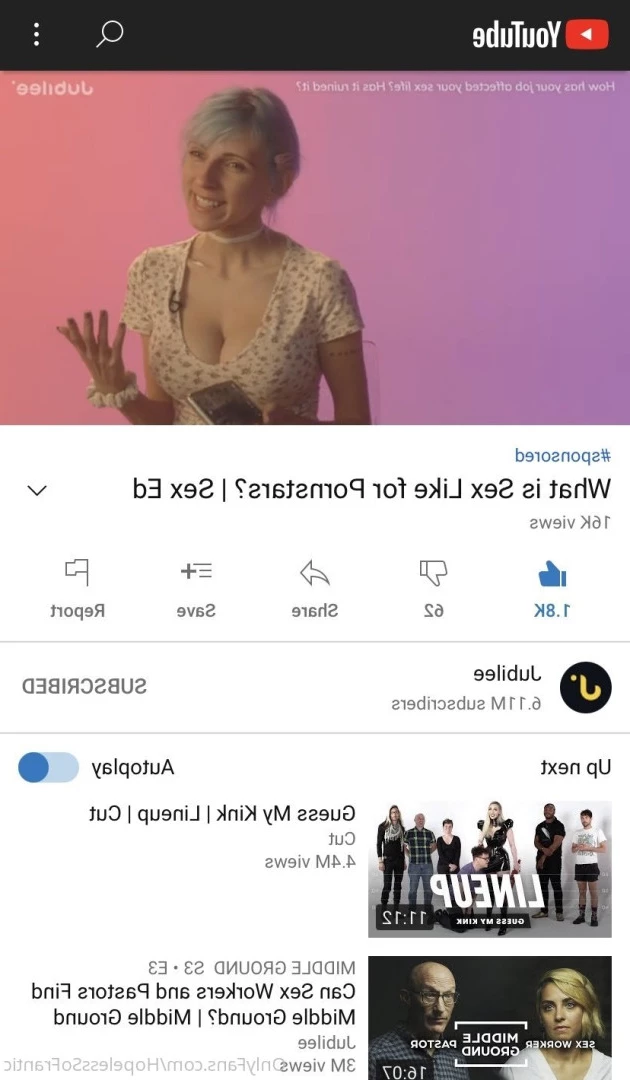
Task: Open the three-dot overflow menu
Action: click(x=36, y=34)
